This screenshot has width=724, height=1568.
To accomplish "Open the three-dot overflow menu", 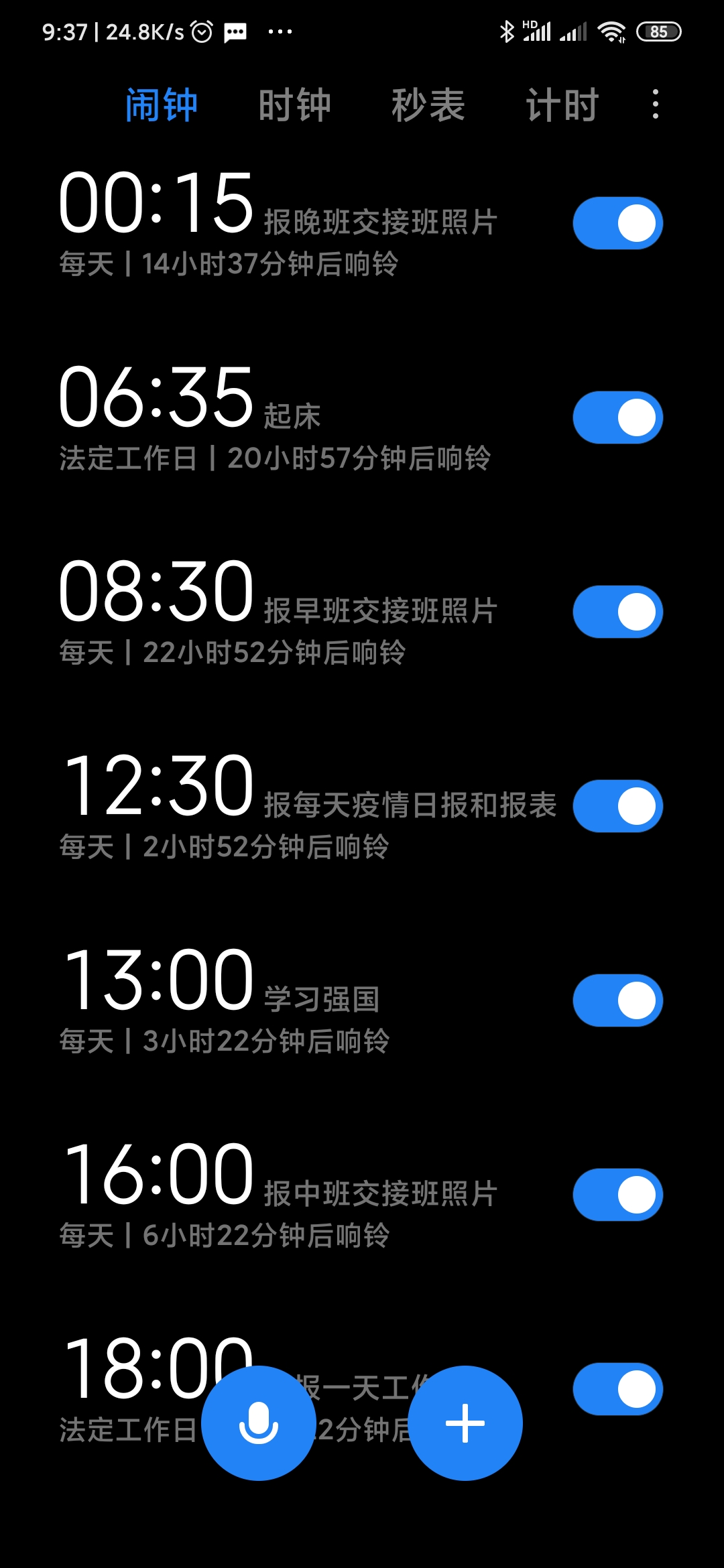I will click(x=655, y=105).
